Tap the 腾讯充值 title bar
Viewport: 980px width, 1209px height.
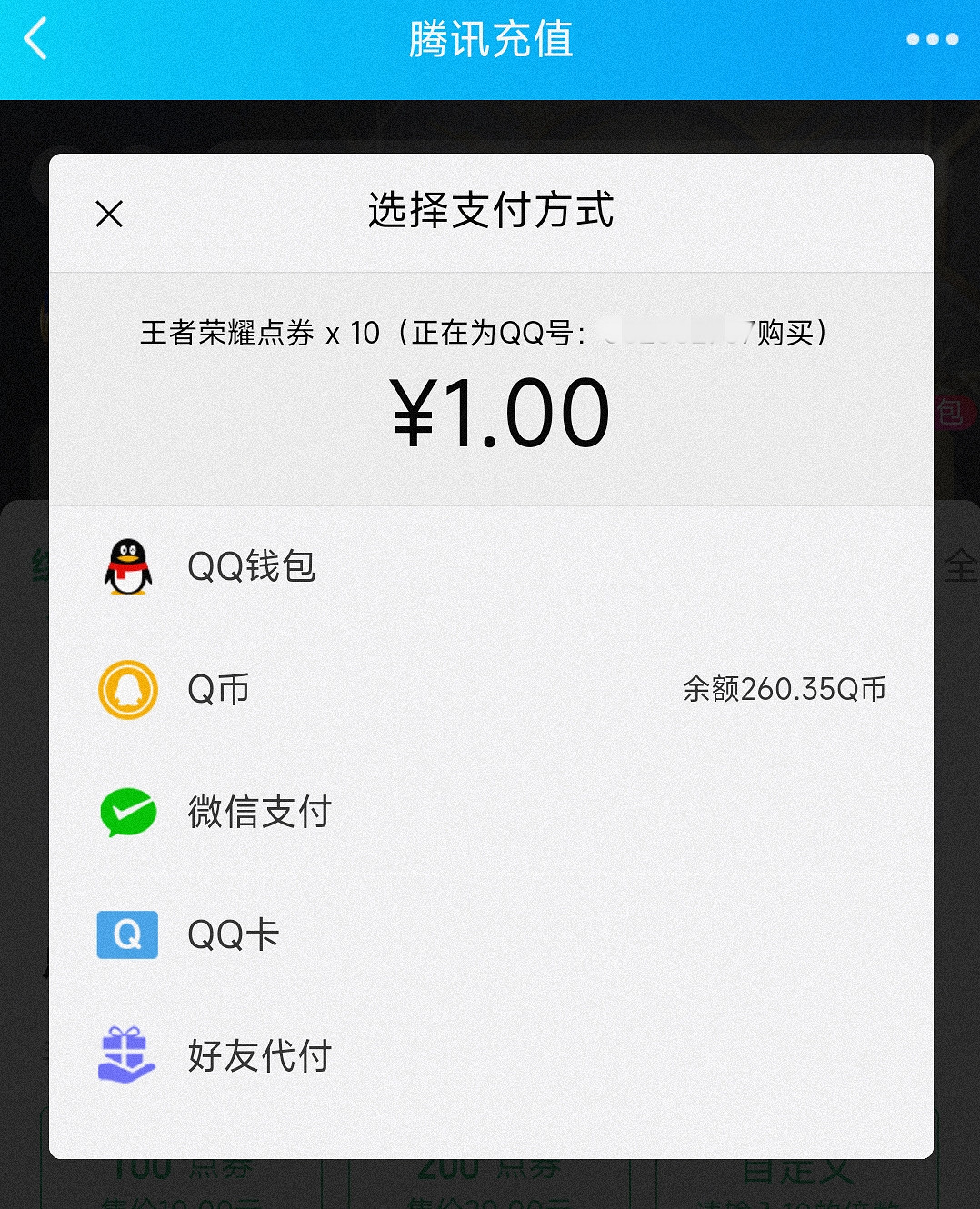click(x=490, y=40)
